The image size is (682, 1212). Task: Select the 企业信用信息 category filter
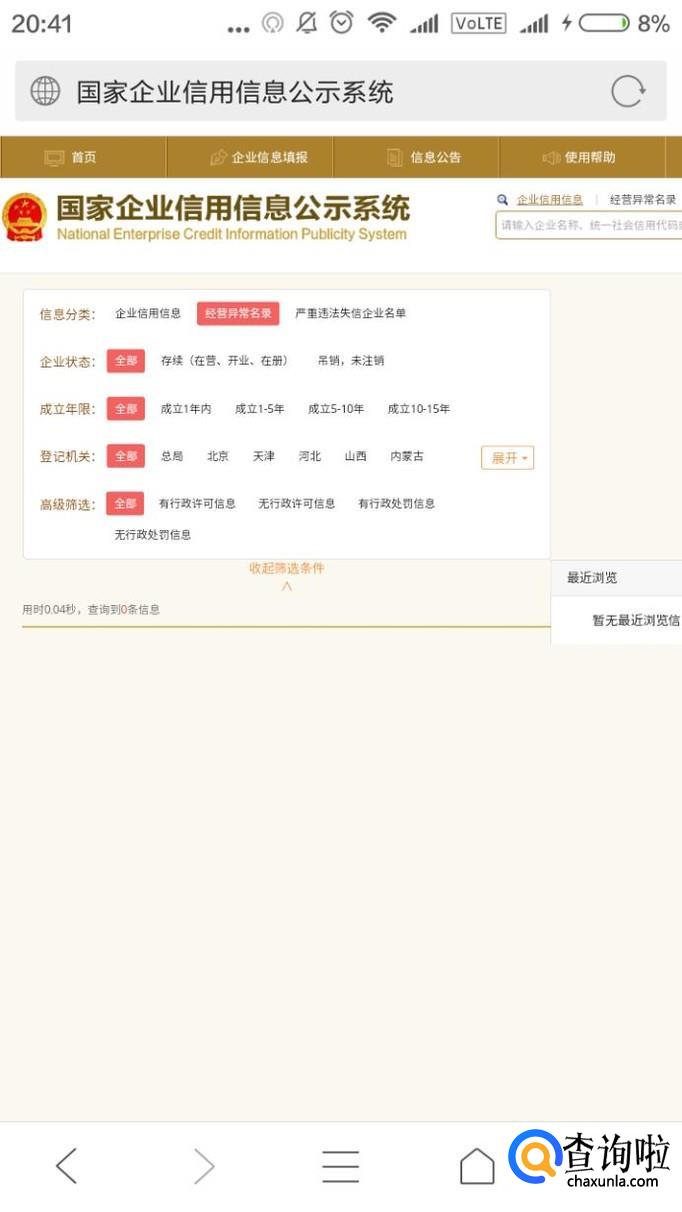[148, 313]
